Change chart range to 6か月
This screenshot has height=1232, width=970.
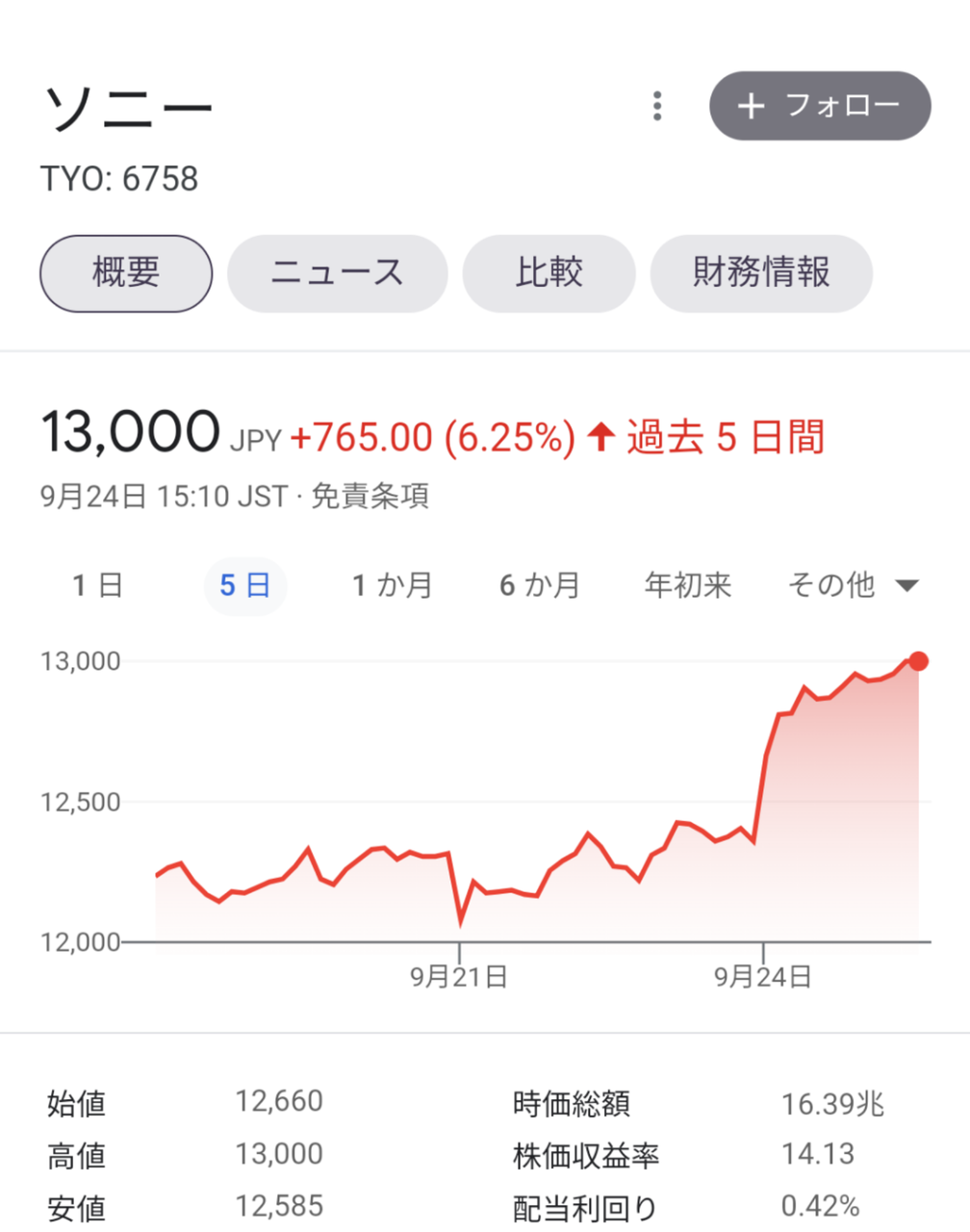(x=539, y=585)
